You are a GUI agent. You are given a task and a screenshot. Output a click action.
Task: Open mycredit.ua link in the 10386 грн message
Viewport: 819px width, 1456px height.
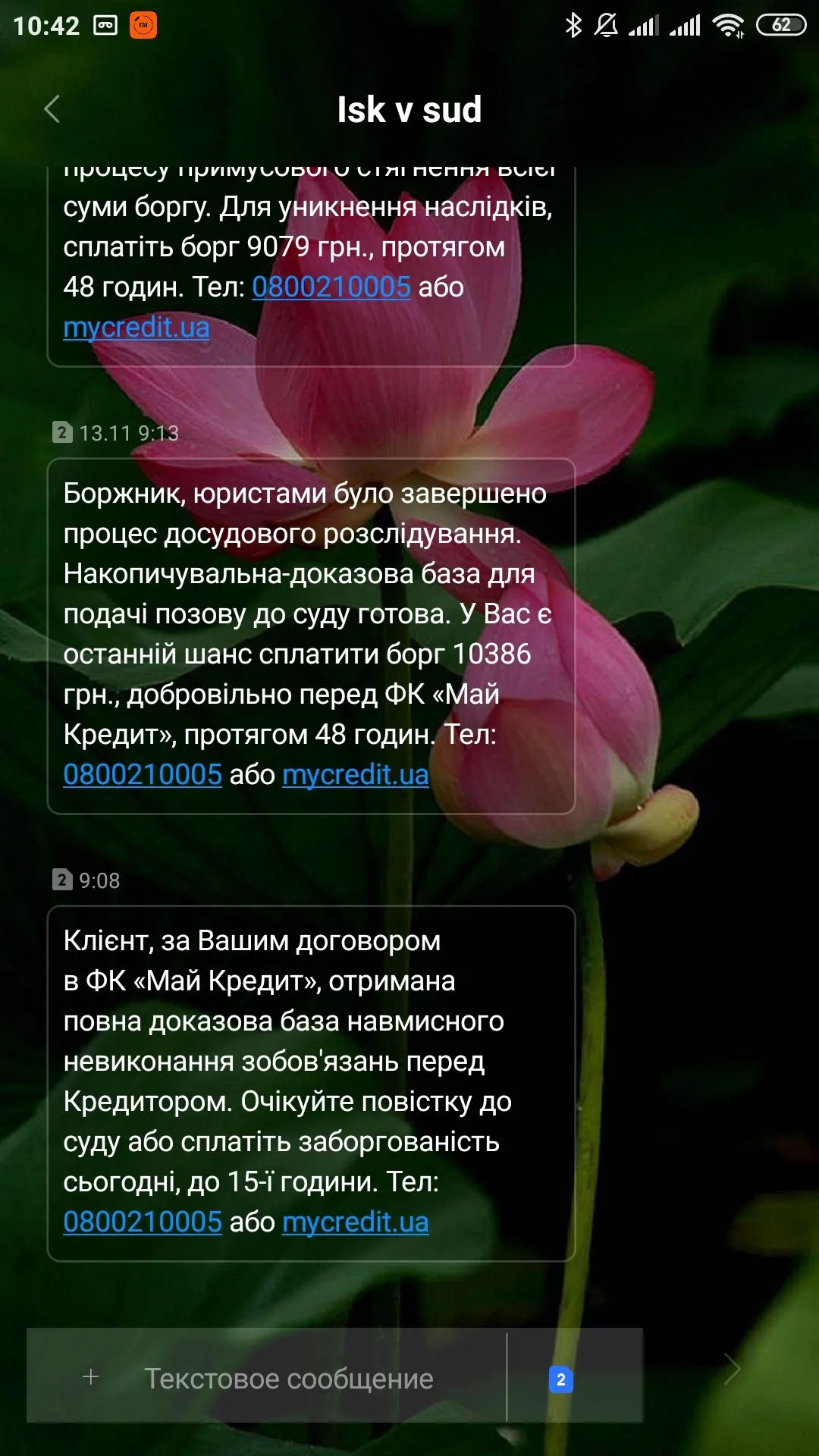pos(356,775)
